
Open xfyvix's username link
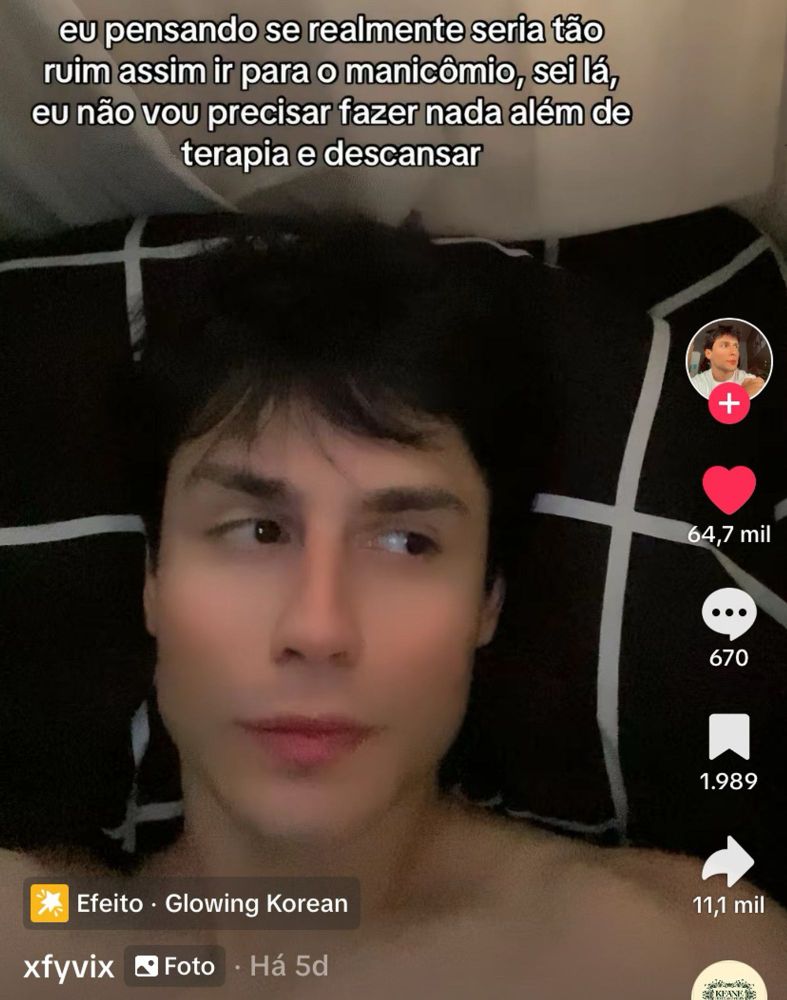point(69,967)
